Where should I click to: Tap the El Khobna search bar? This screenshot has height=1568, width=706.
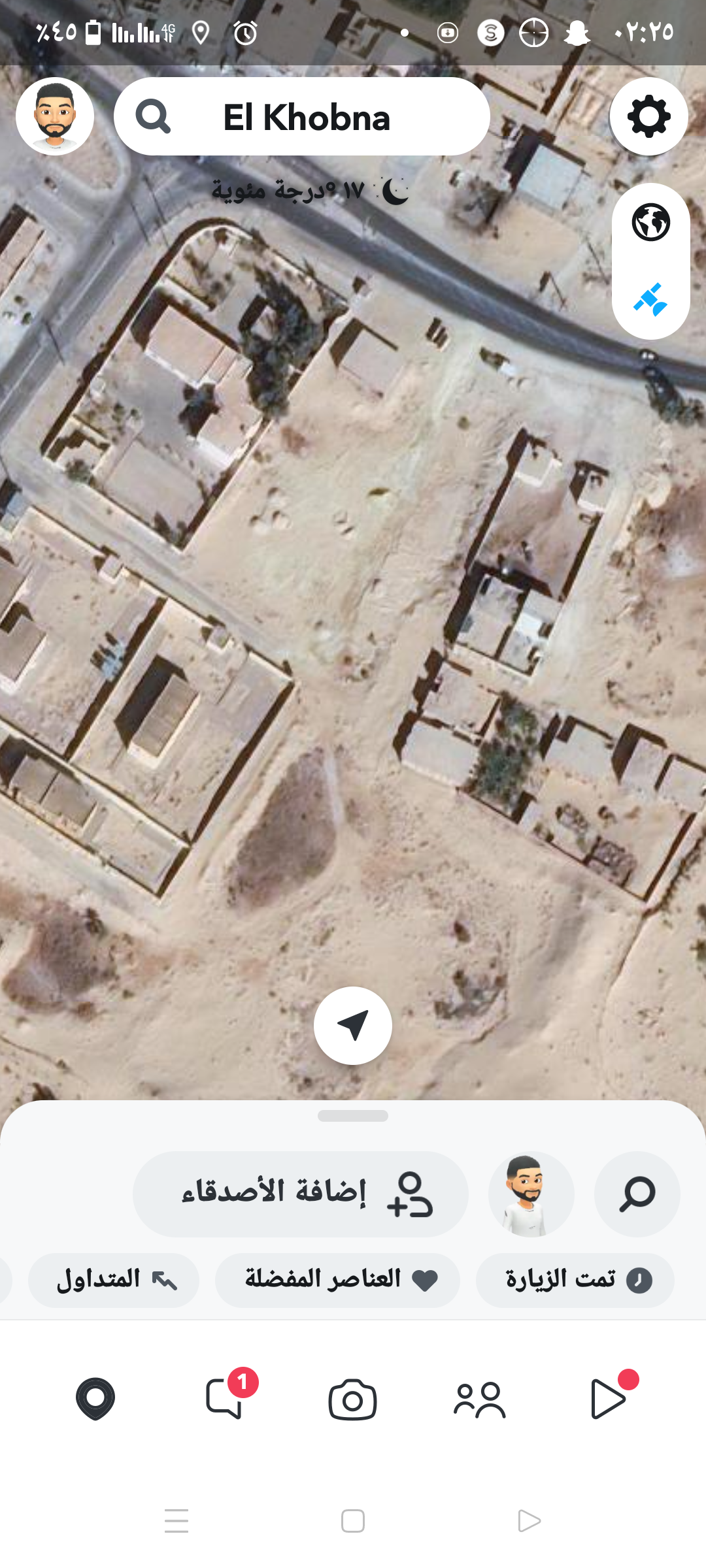click(x=302, y=116)
